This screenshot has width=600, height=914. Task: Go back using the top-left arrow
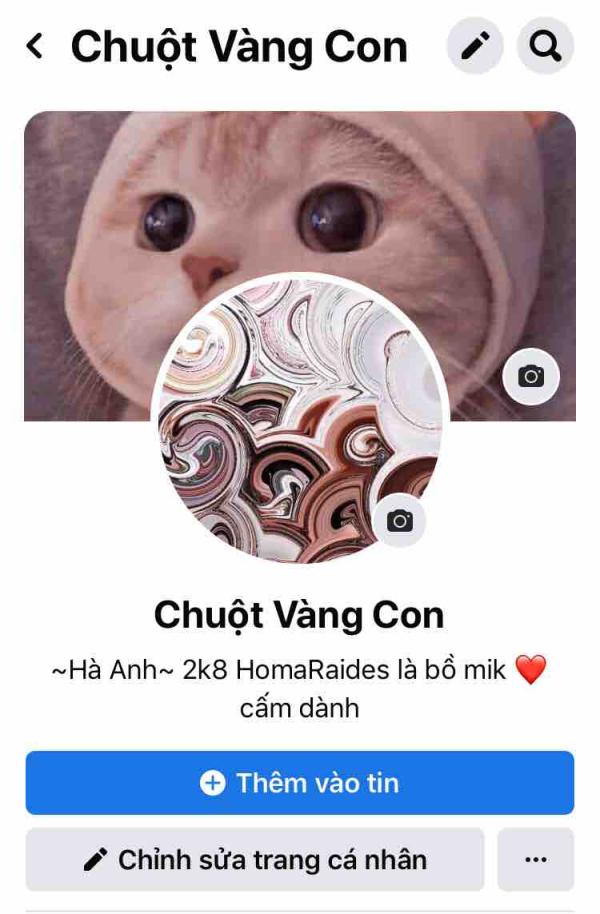(35, 46)
